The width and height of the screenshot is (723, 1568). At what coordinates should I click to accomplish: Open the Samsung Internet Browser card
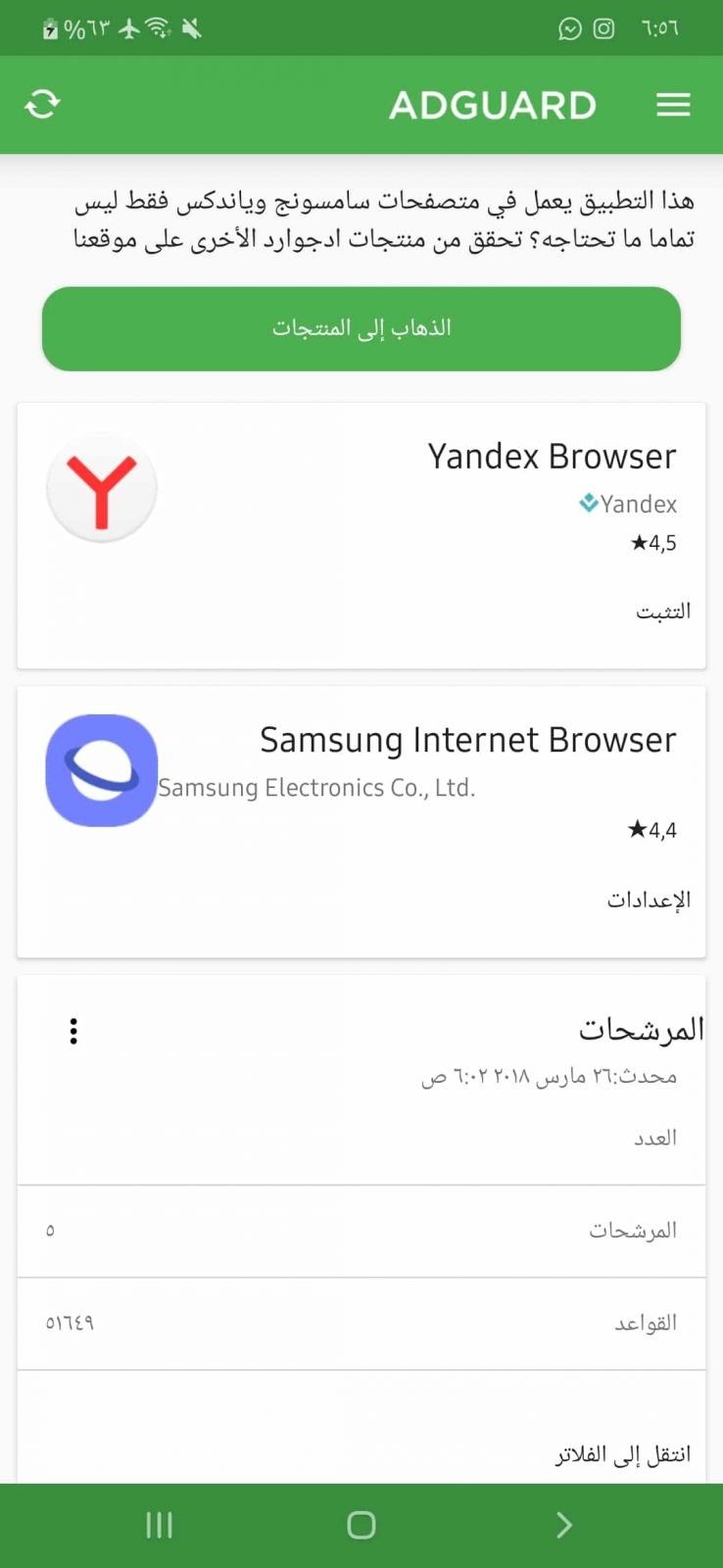click(x=361, y=821)
